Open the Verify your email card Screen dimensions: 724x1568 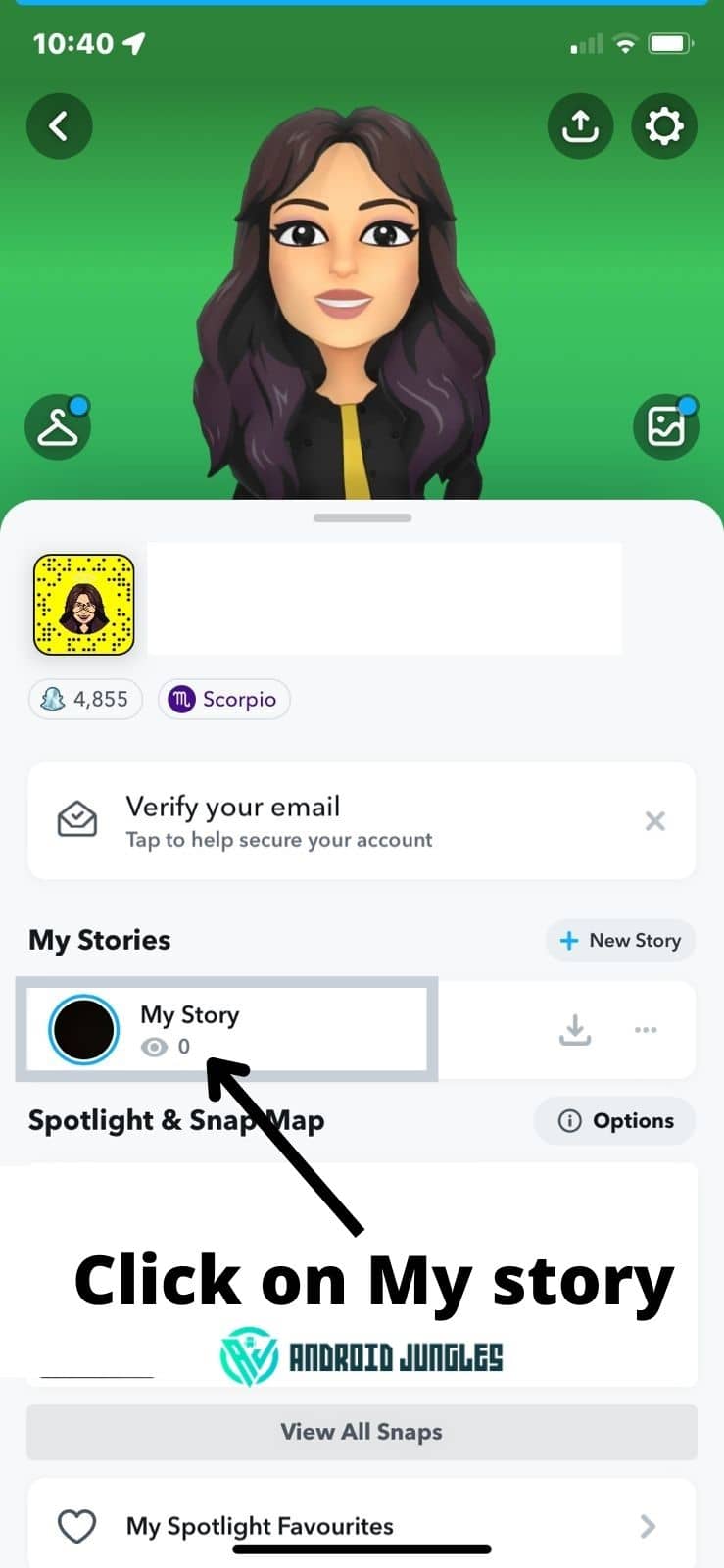294,821
